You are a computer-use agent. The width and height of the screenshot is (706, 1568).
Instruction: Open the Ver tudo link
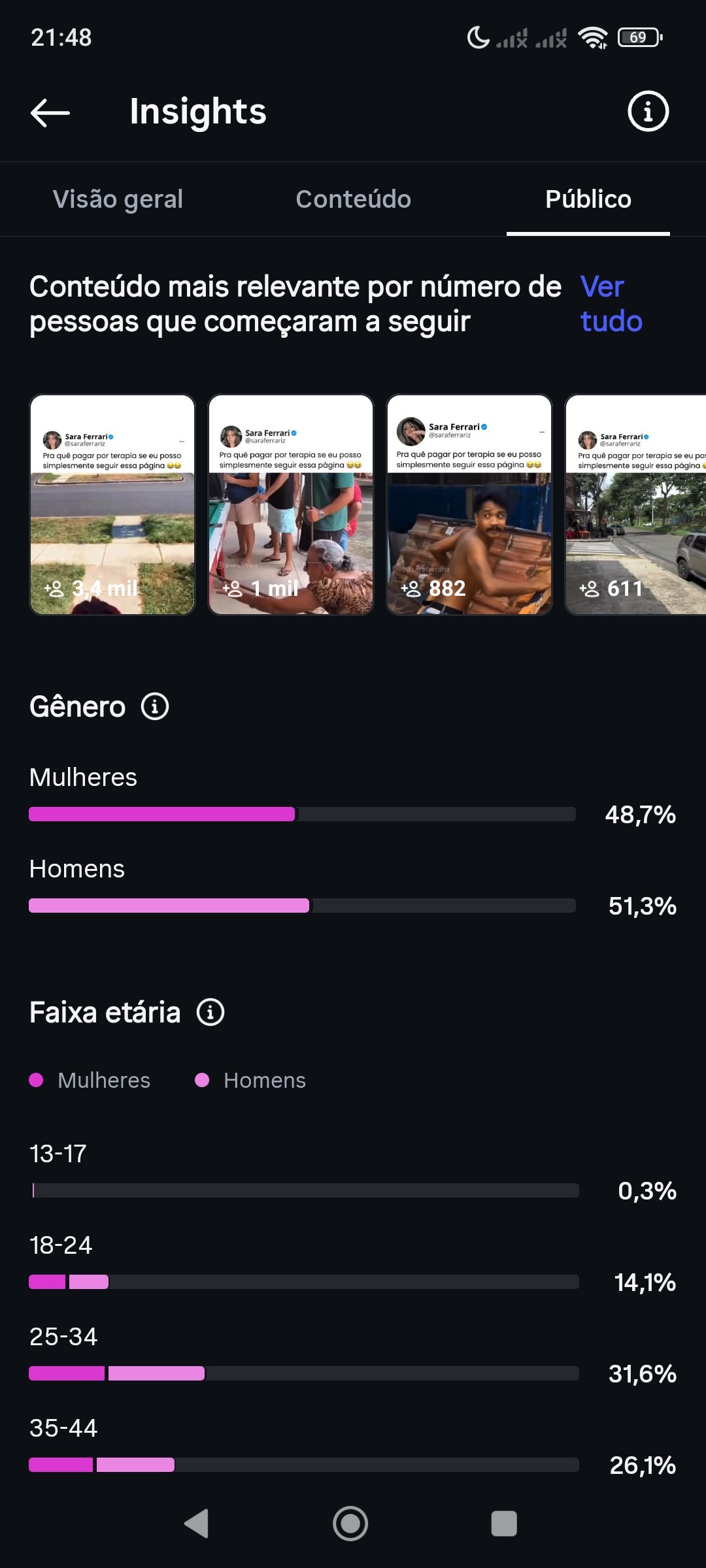[611, 304]
